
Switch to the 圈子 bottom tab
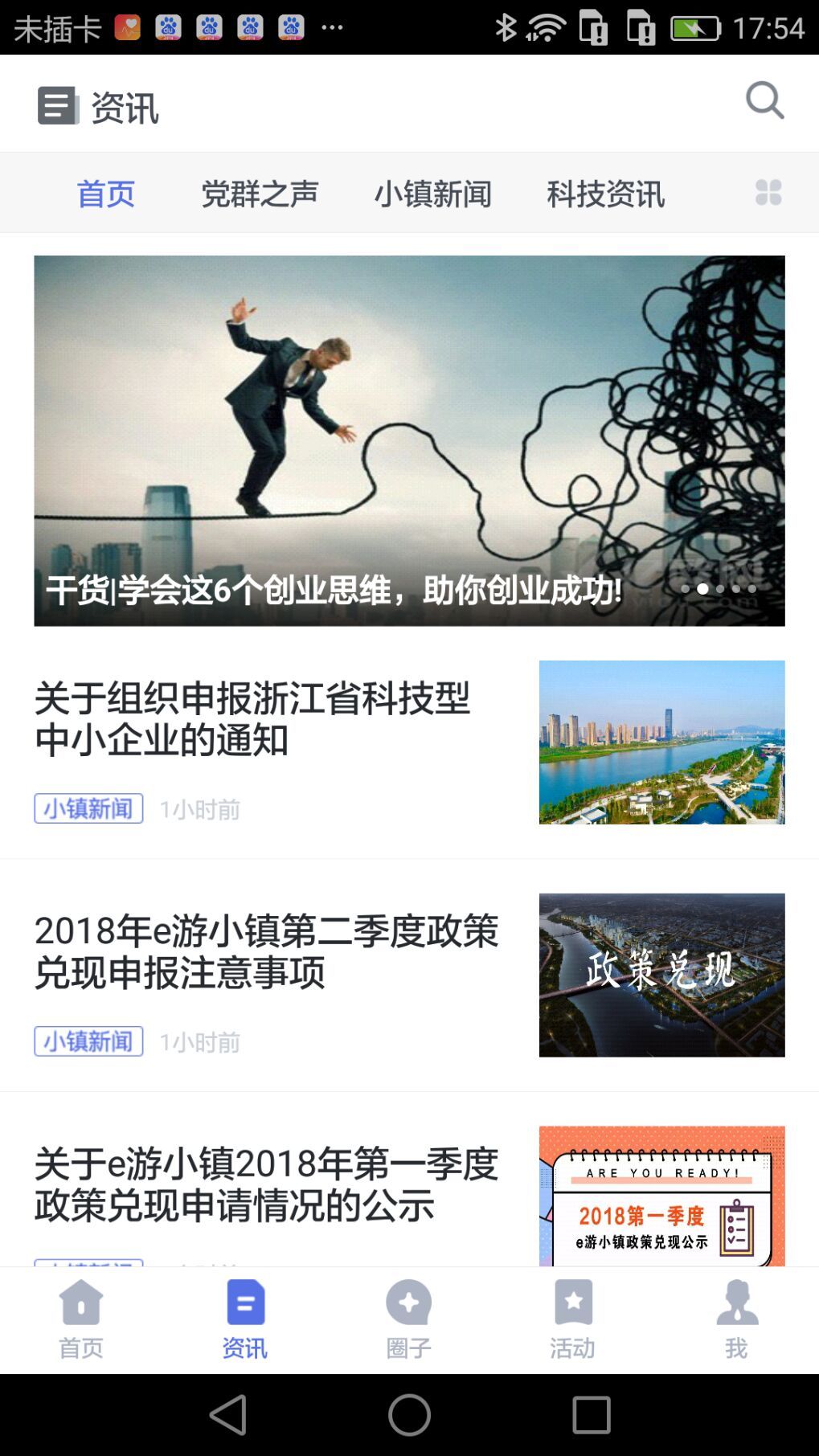click(409, 1319)
